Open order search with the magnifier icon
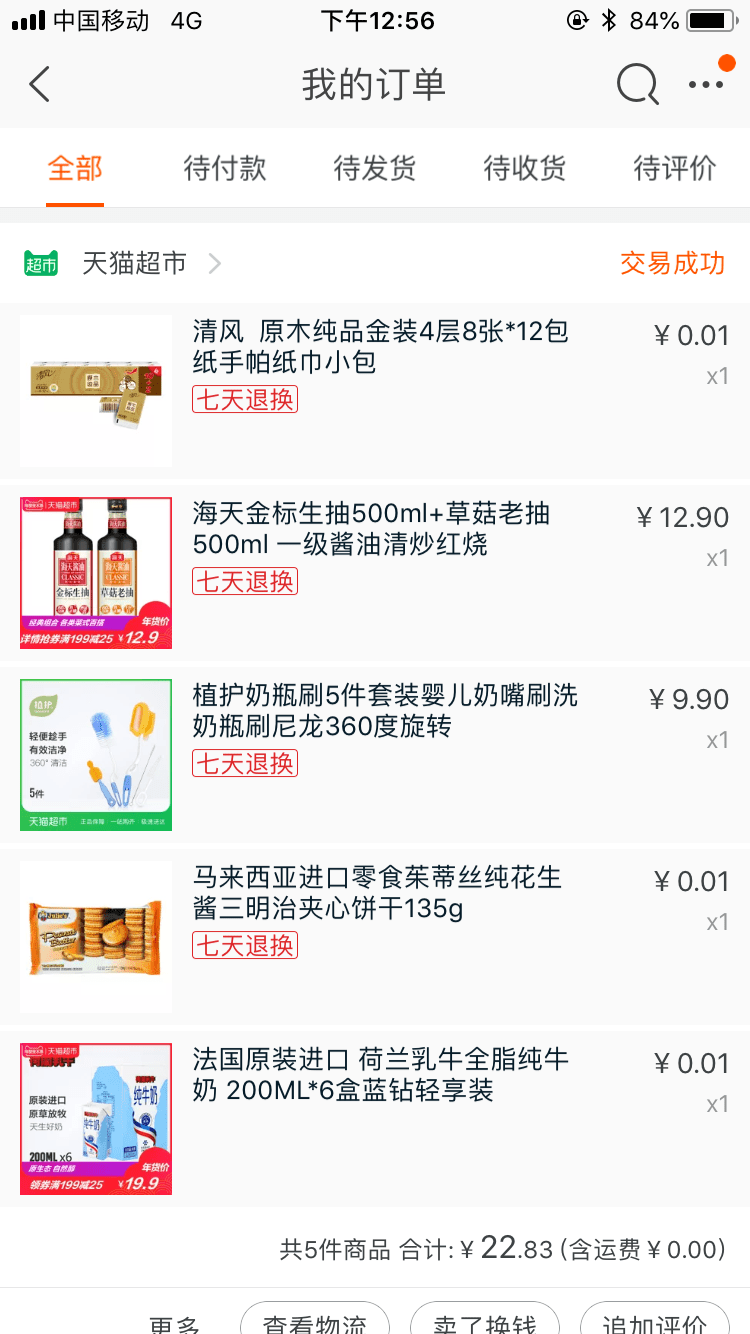 click(x=635, y=84)
